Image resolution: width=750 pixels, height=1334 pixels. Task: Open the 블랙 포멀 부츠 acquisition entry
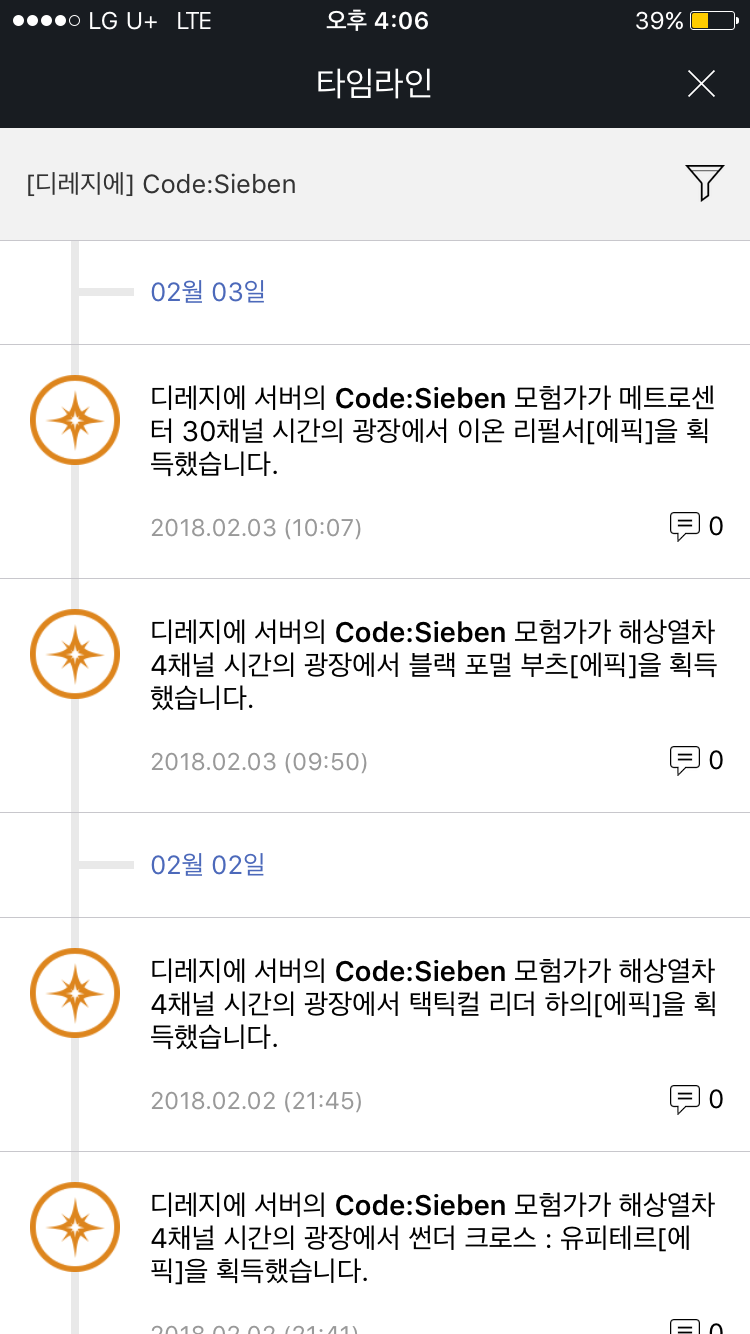[x=375, y=695]
